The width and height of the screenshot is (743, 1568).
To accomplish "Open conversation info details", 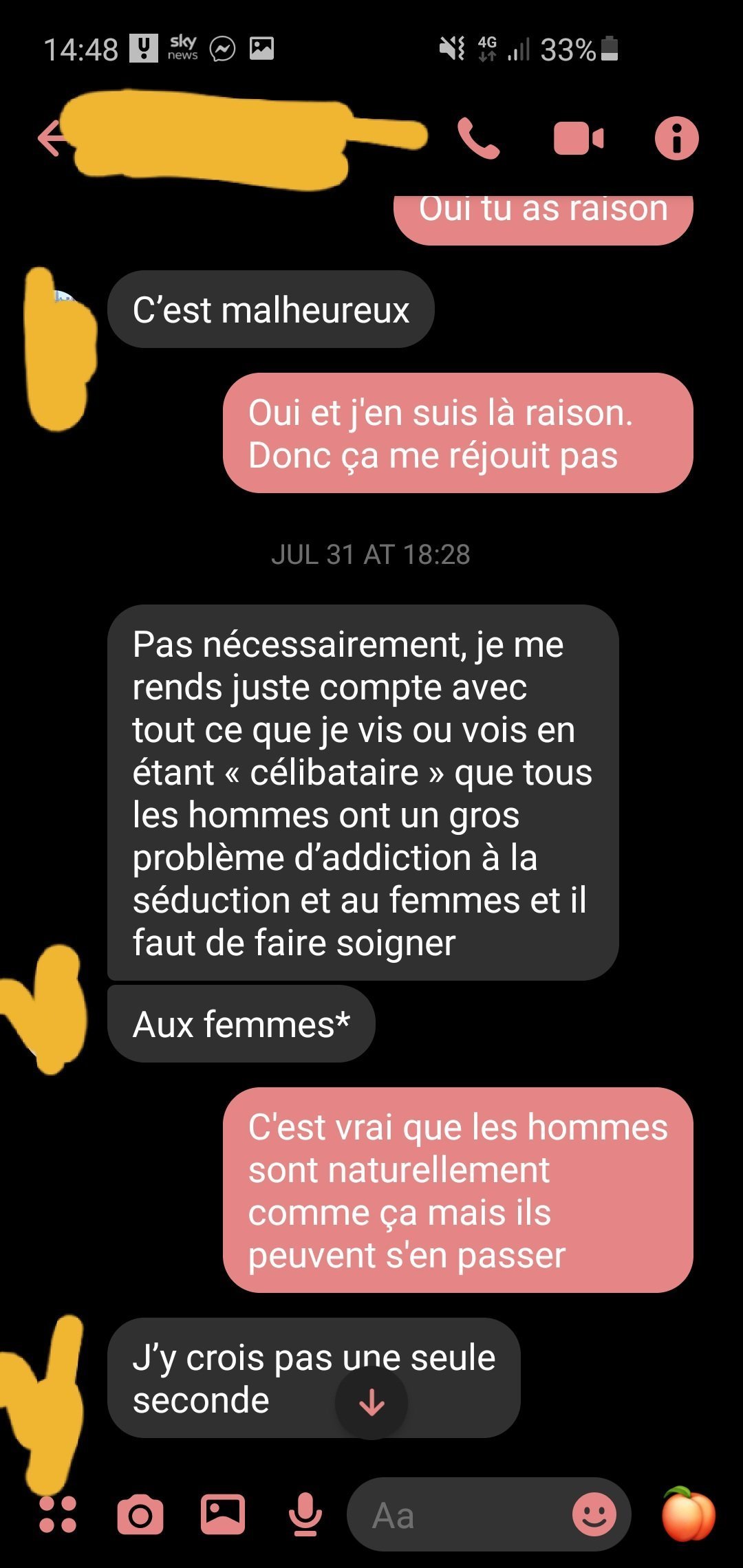I will 676,138.
